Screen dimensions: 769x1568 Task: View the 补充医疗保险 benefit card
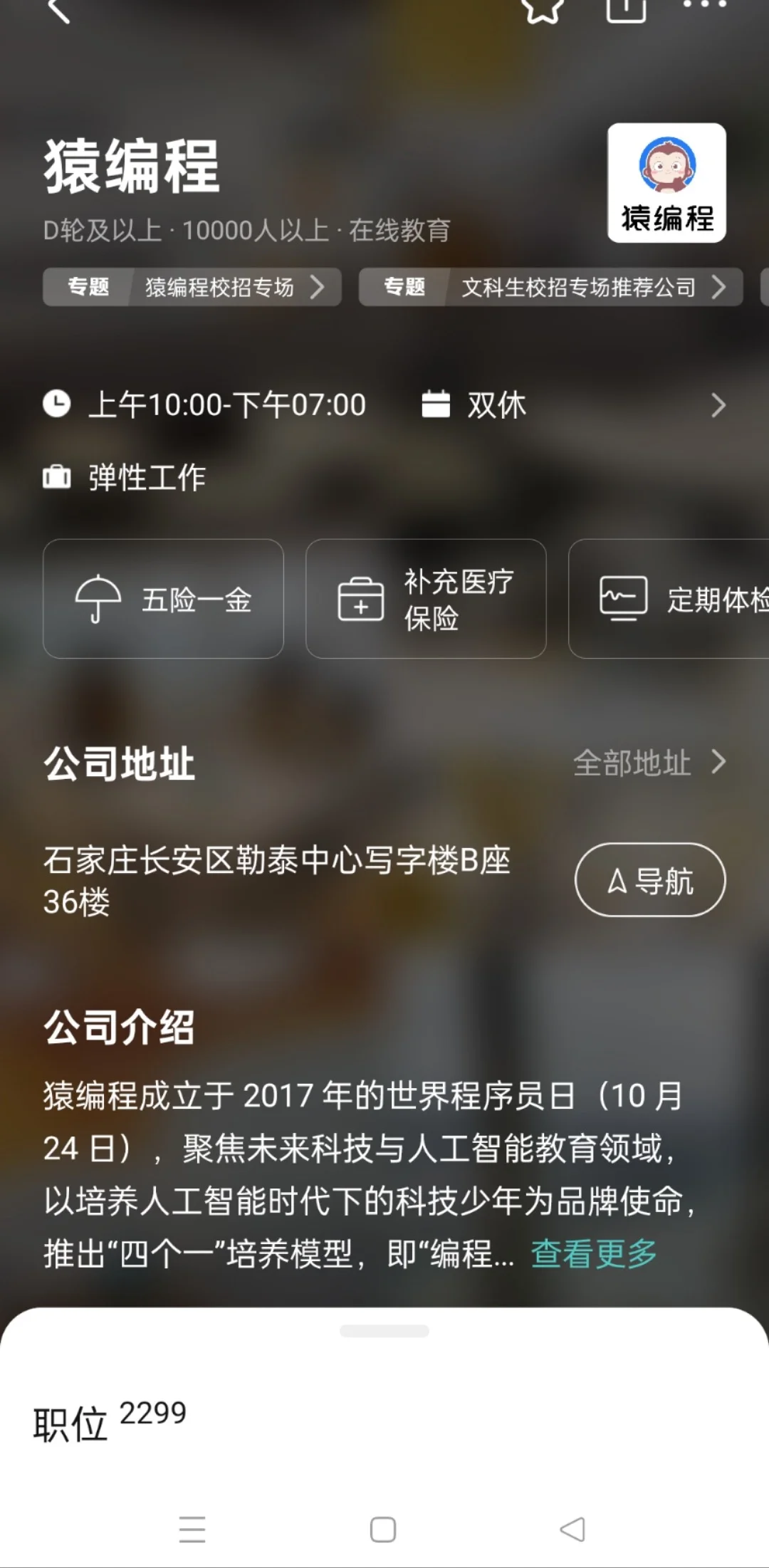[426, 599]
